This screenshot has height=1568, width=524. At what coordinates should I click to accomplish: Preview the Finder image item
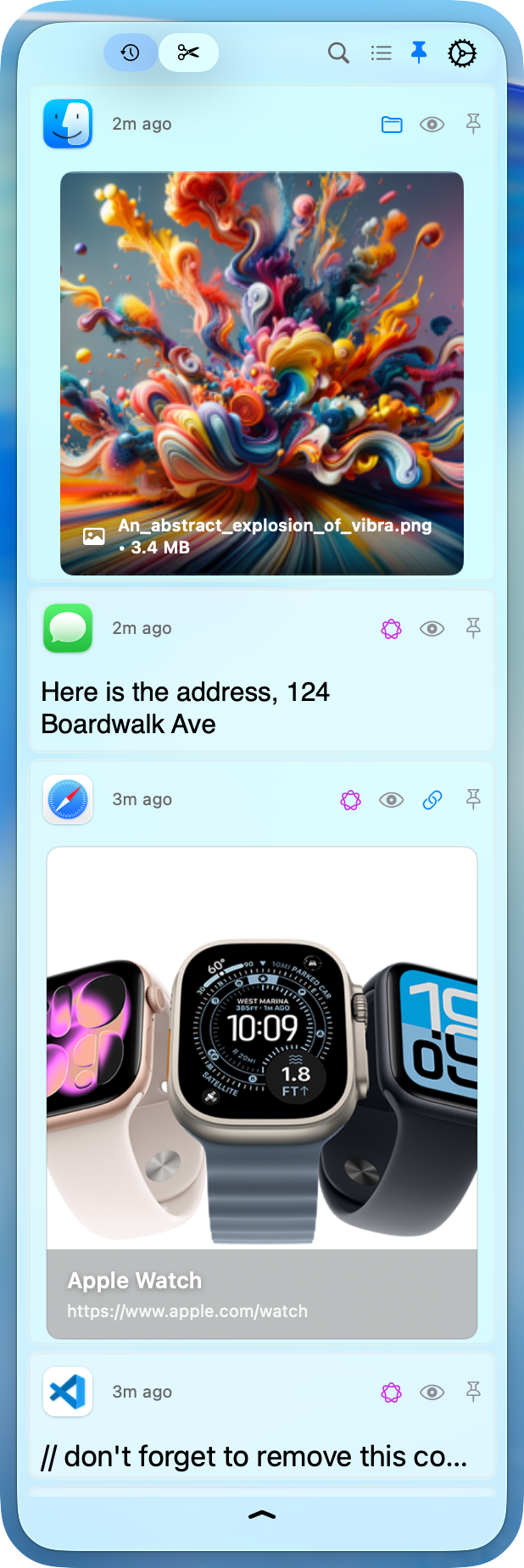pyautogui.click(x=432, y=125)
